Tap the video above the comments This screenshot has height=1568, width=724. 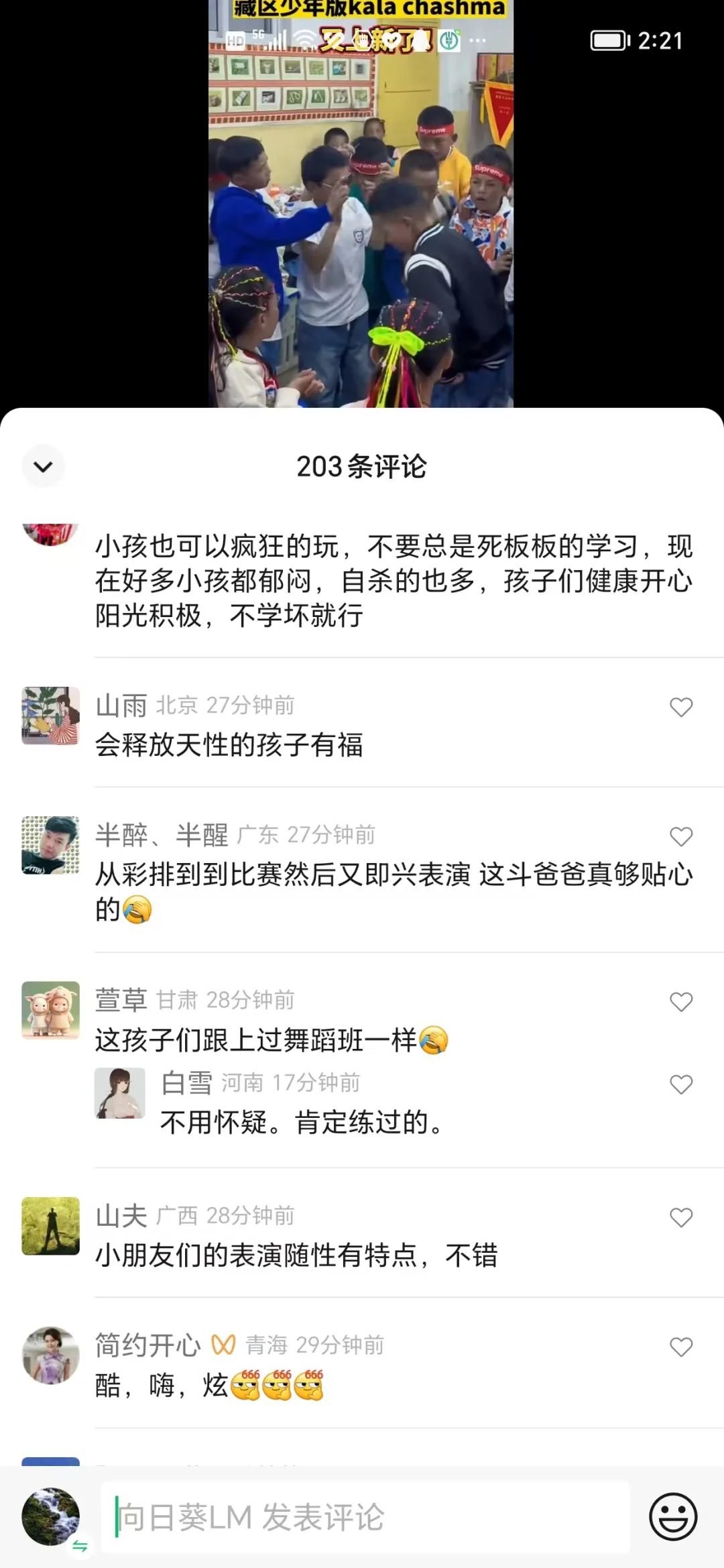[x=361, y=221]
